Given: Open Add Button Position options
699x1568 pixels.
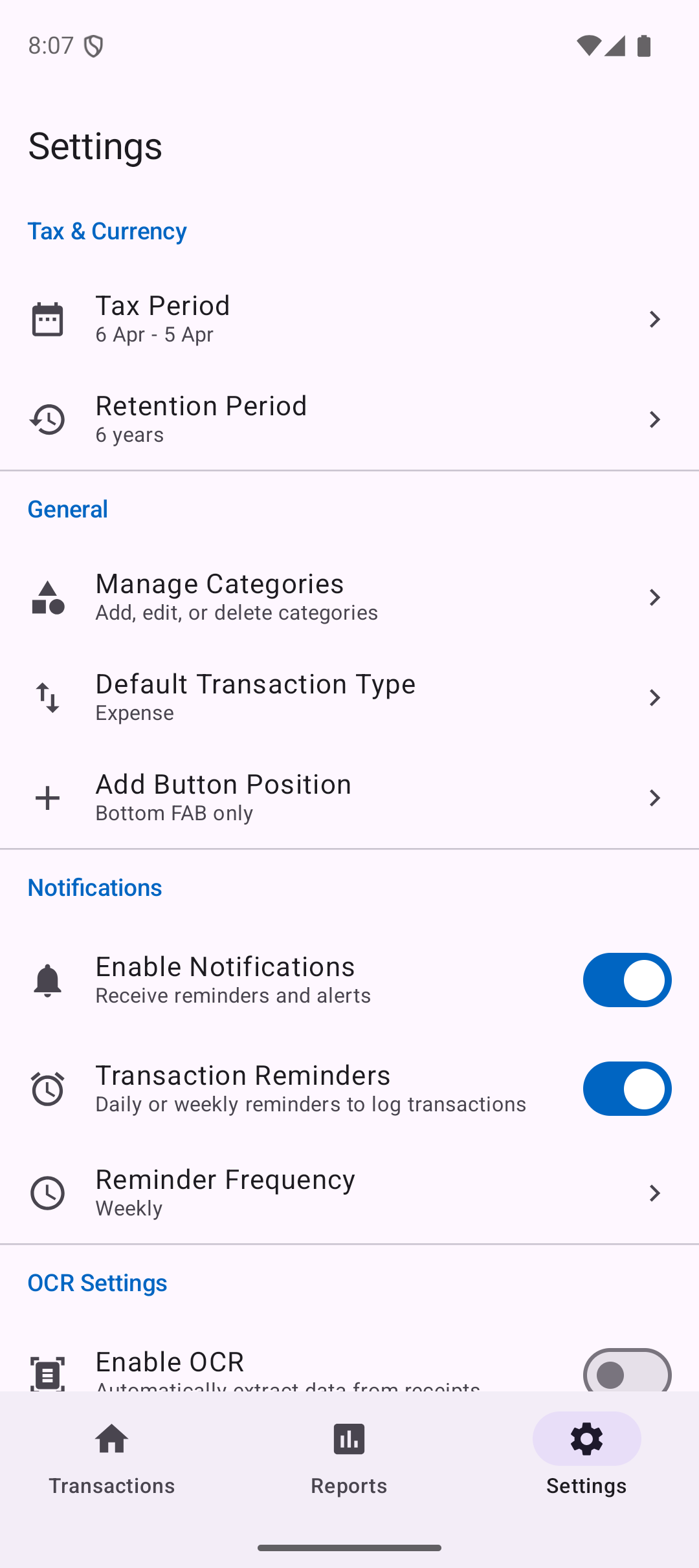Looking at the screenshot, I should pos(349,798).
